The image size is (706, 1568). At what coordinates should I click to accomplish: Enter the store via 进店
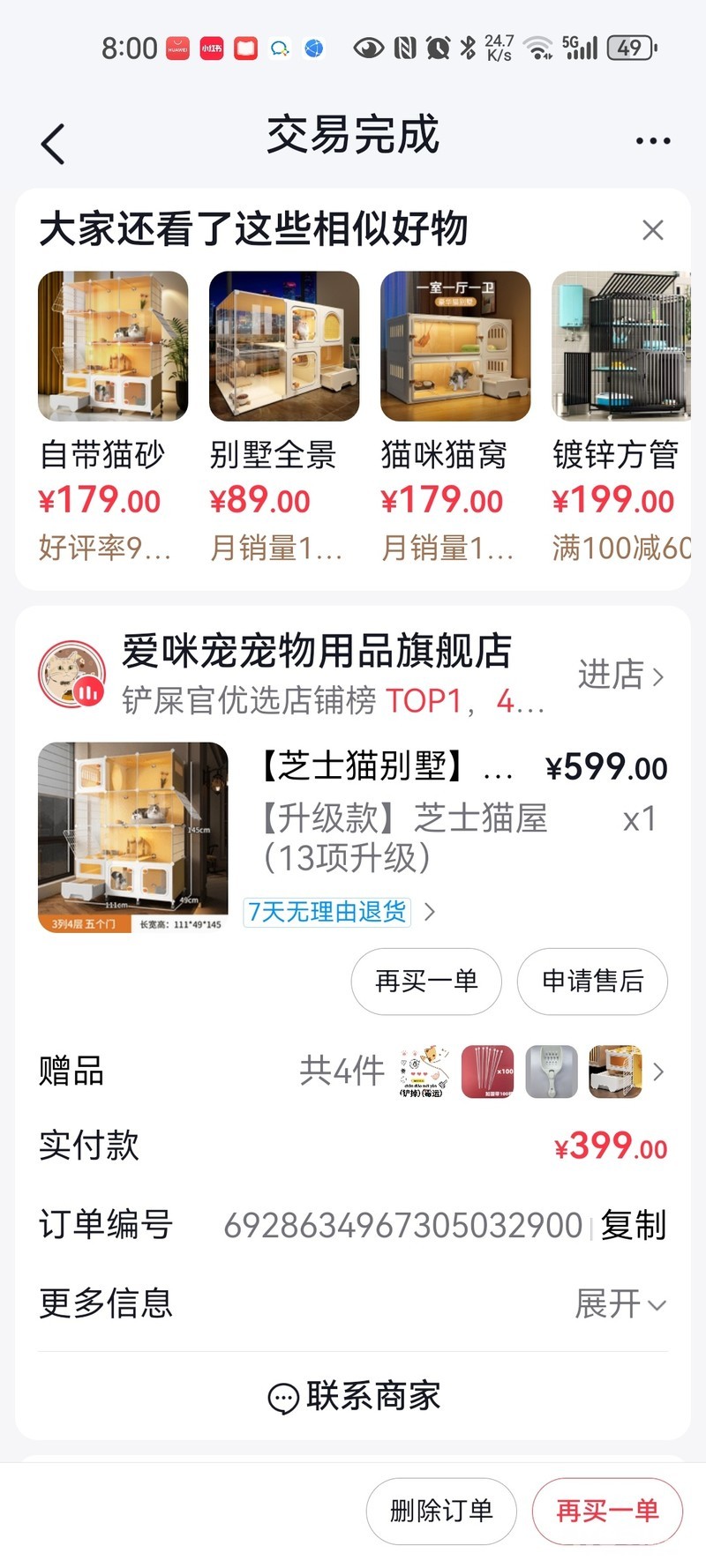[x=620, y=676]
